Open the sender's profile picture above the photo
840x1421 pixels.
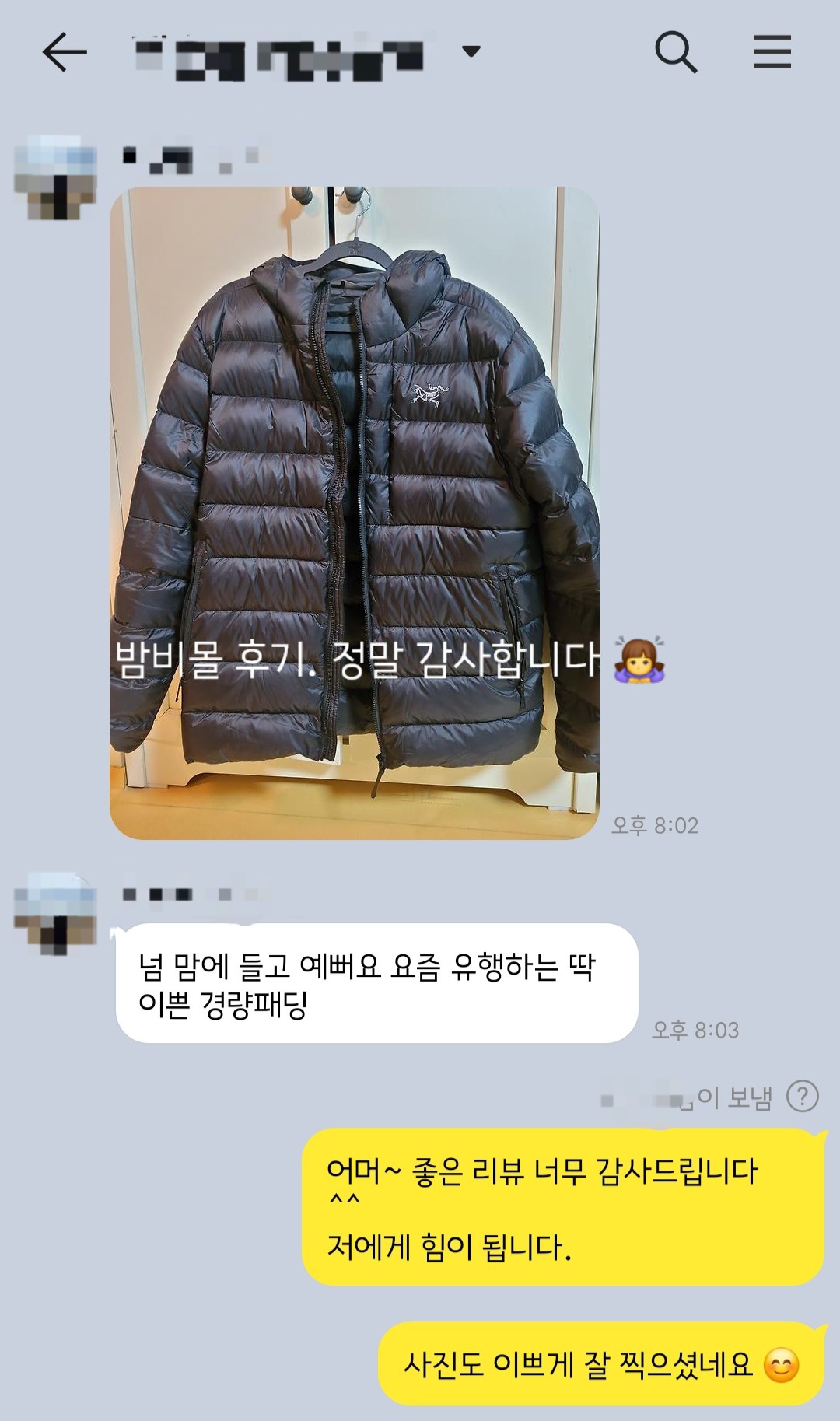click(55, 177)
